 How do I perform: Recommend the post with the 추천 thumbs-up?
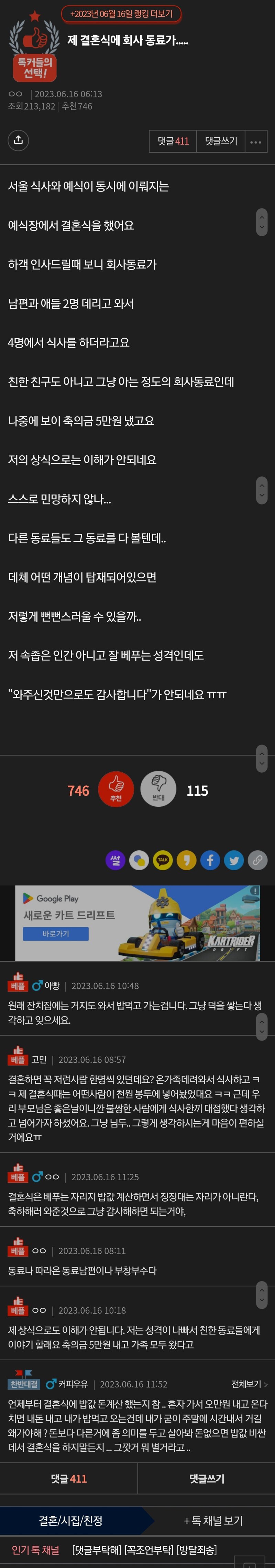point(116,789)
